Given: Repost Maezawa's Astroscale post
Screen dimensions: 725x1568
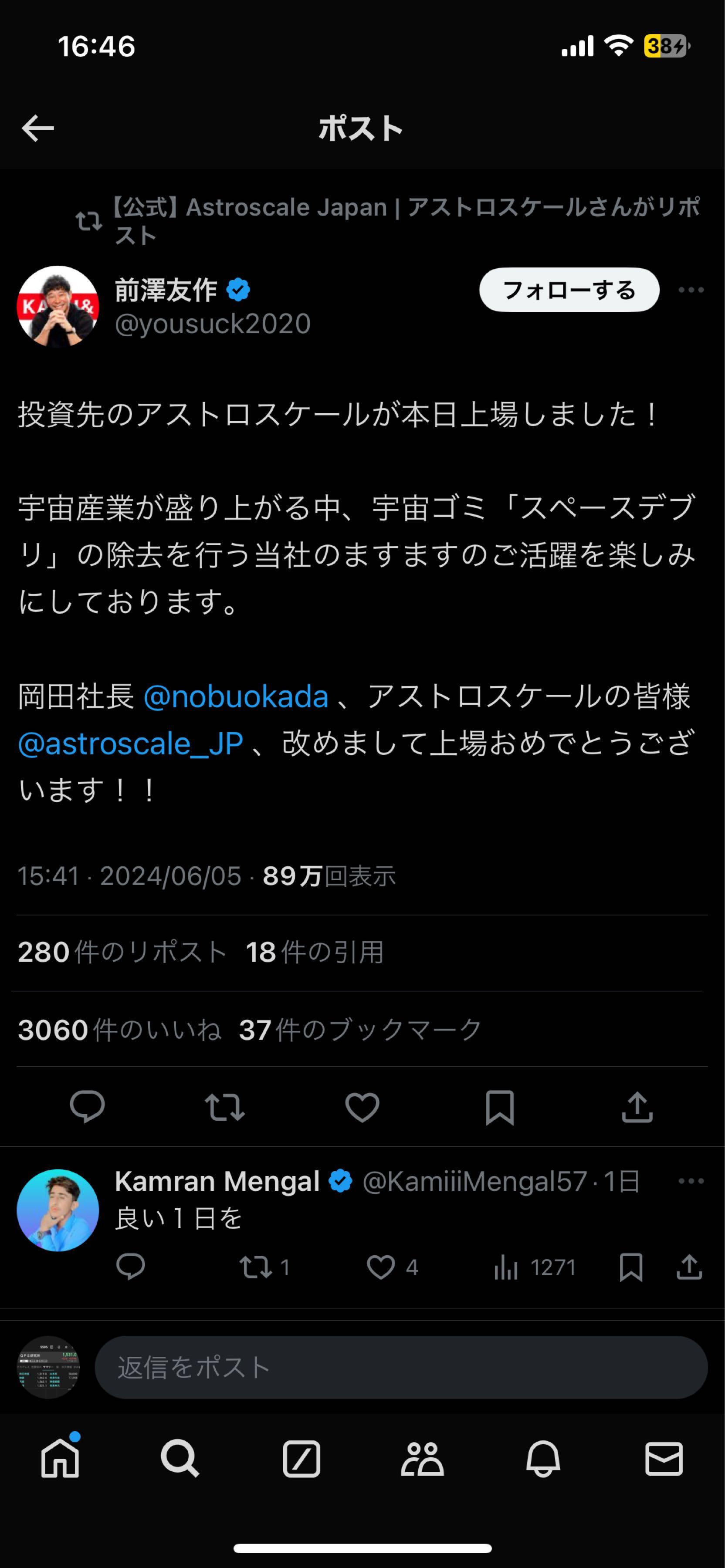Looking at the screenshot, I should [225, 1108].
